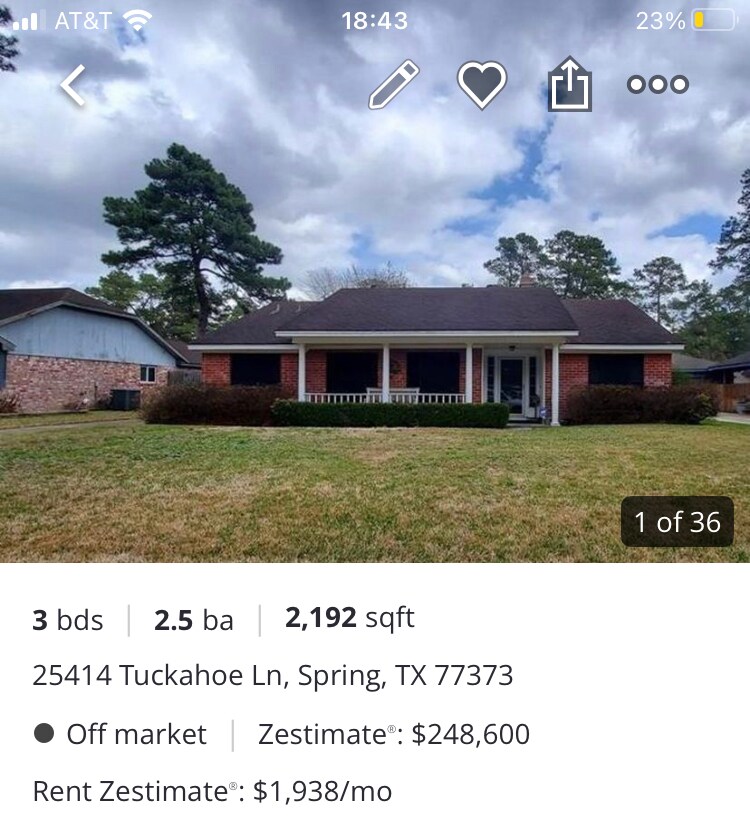Share this Tuckahoe Ln listing
The height and width of the screenshot is (832, 750).
click(x=570, y=85)
